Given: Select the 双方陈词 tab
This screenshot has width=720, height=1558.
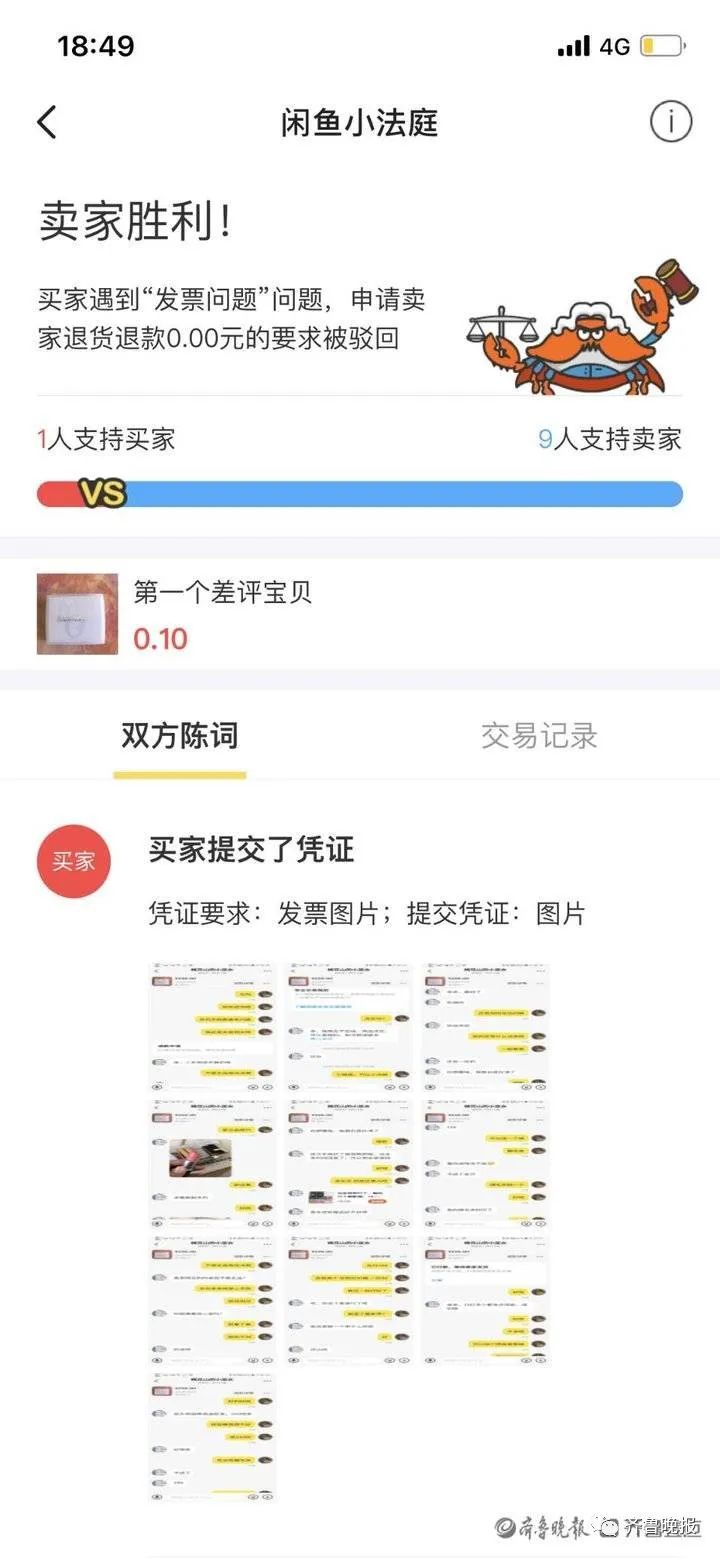Looking at the screenshot, I should [180, 736].
